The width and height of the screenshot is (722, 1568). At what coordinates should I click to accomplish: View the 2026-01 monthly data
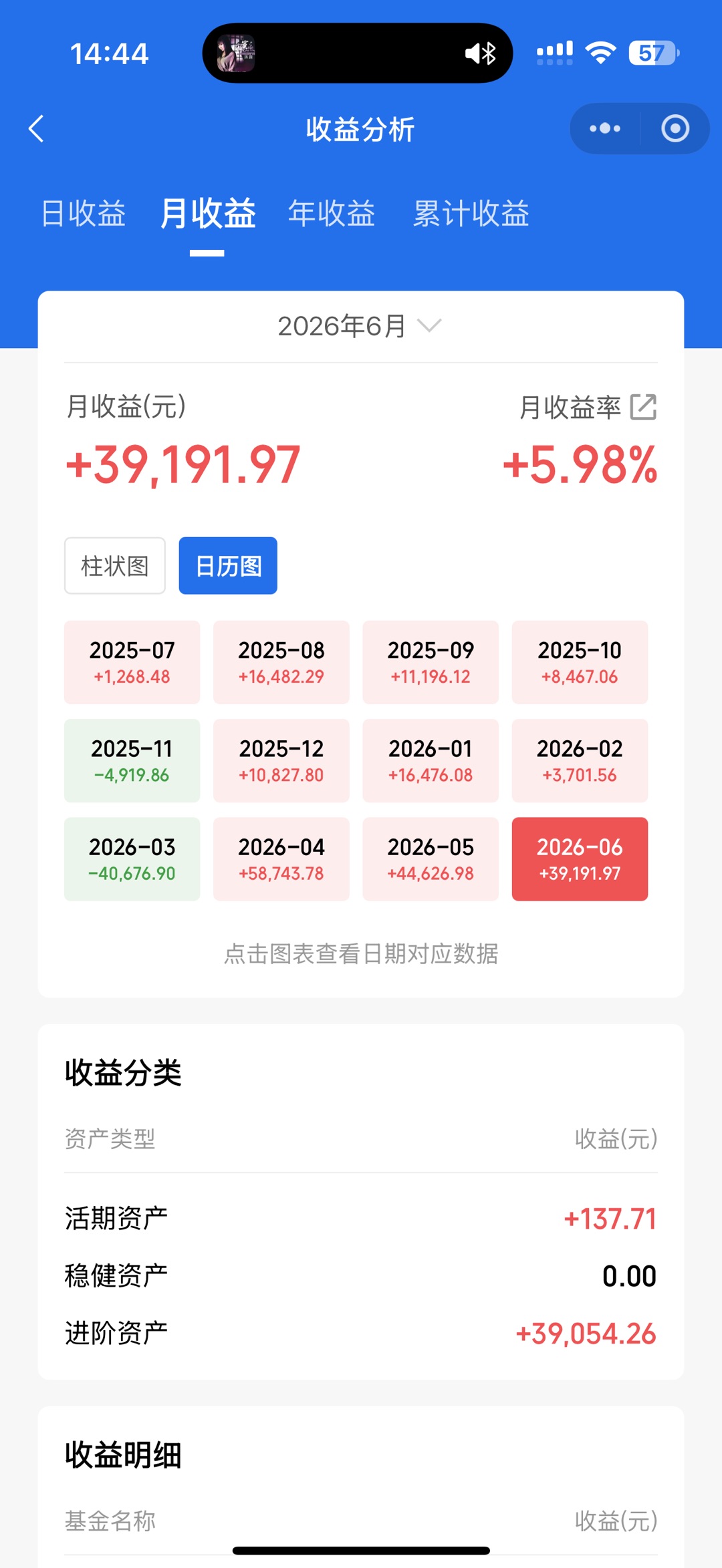click(431, 760)
